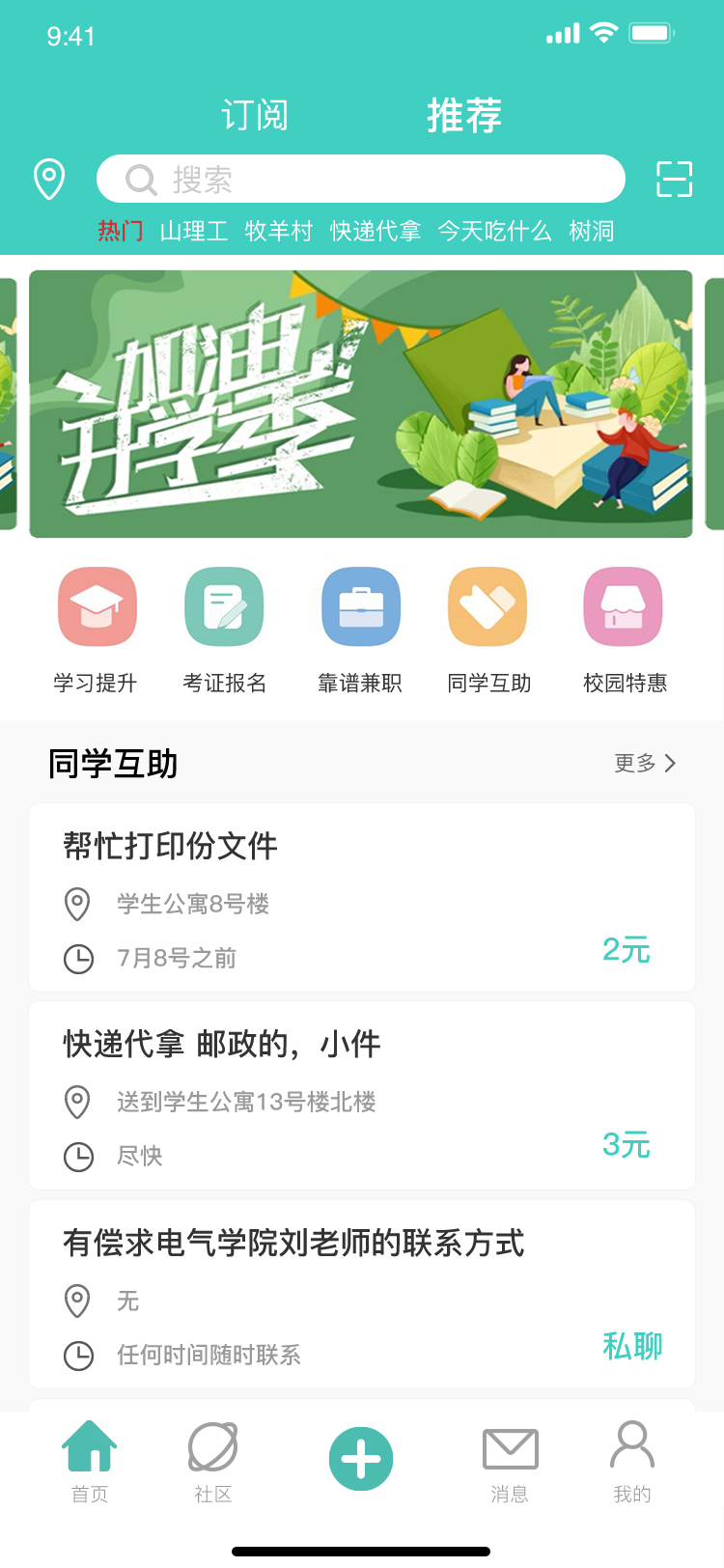Switch to the 订阅 subscription tab

(x=257, y=114)
